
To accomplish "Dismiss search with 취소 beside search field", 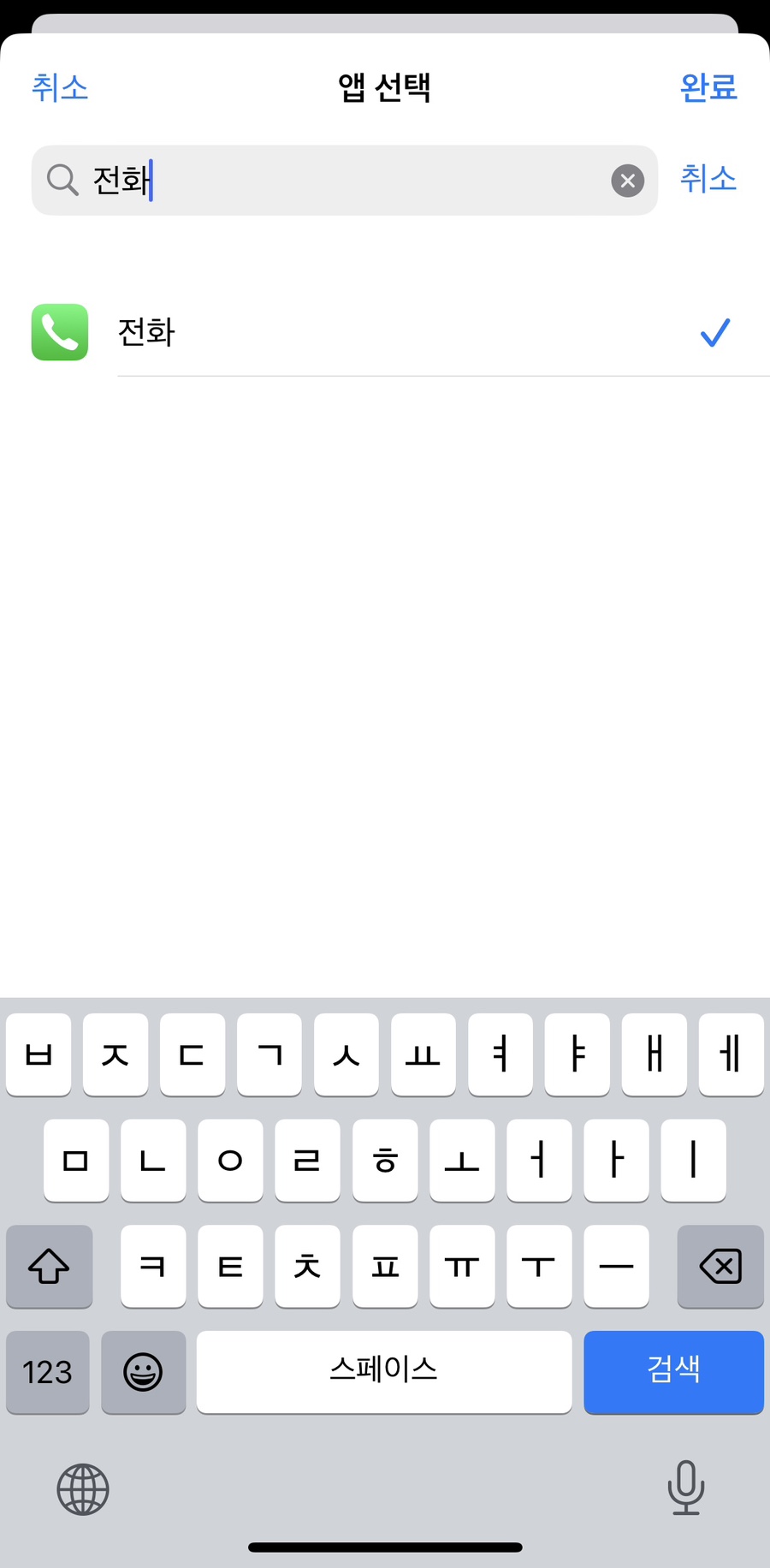I will (708, 179).
